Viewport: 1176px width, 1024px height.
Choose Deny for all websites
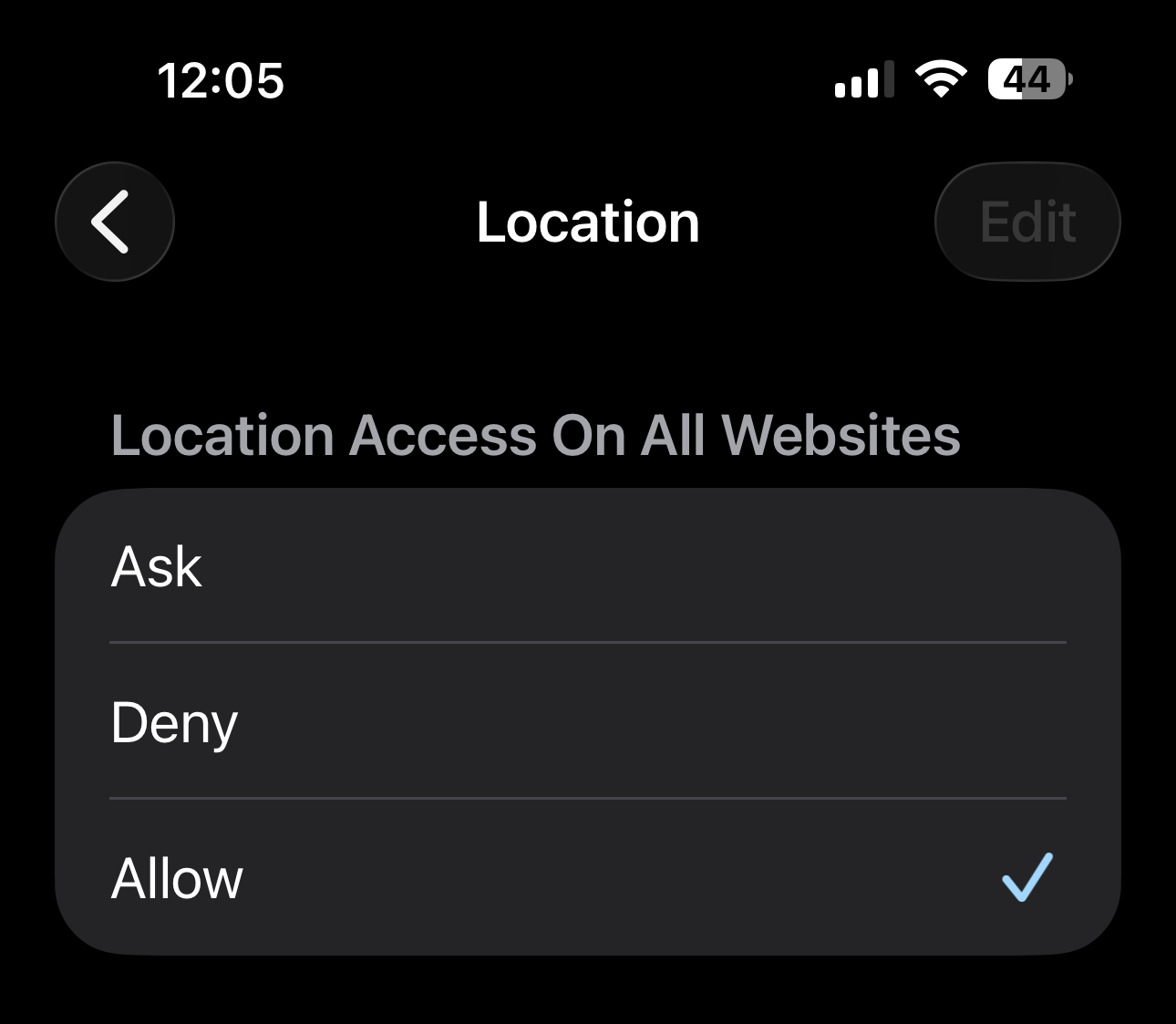[587, 722]
